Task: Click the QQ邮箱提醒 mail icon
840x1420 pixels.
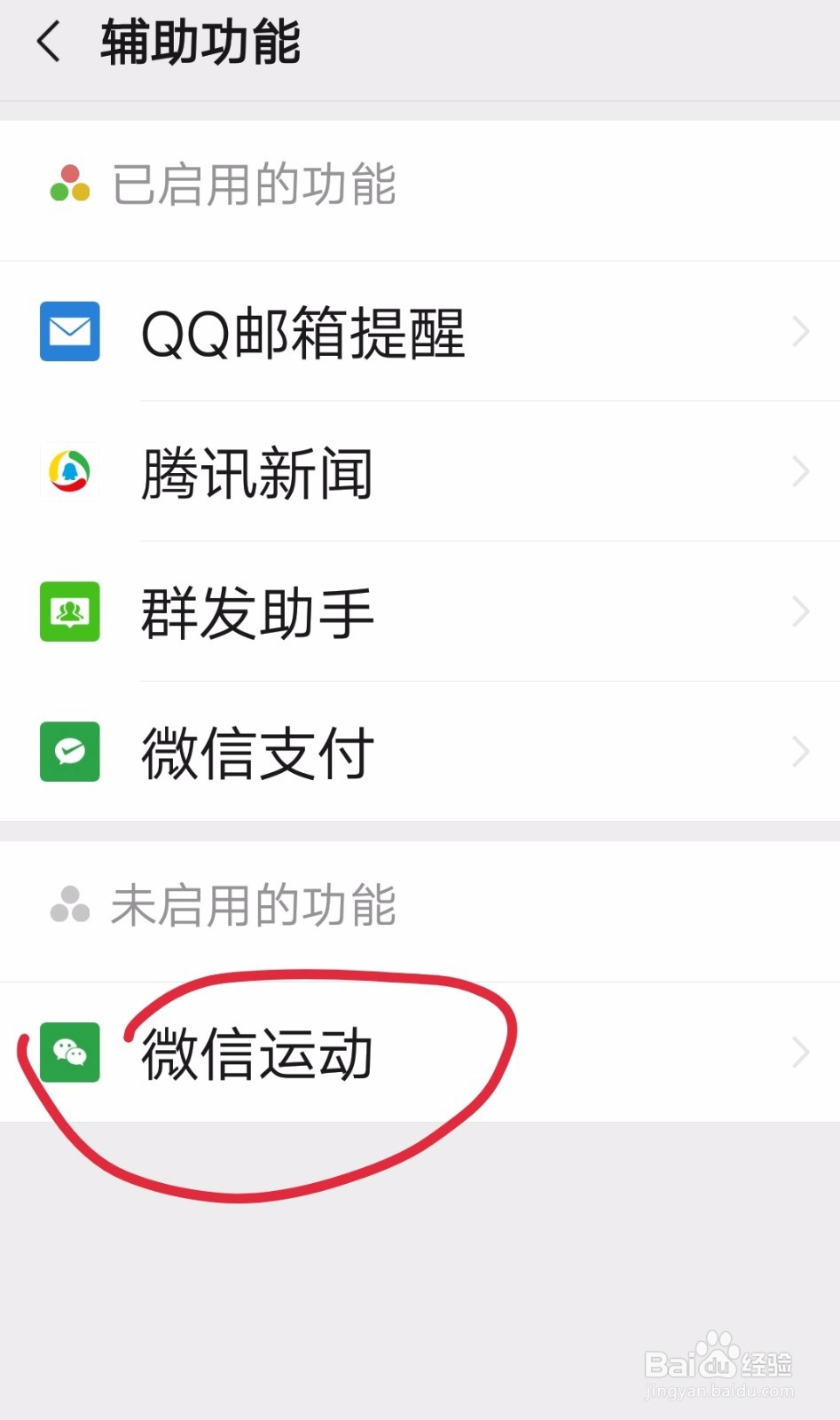Action: click(x=70, y=333)
